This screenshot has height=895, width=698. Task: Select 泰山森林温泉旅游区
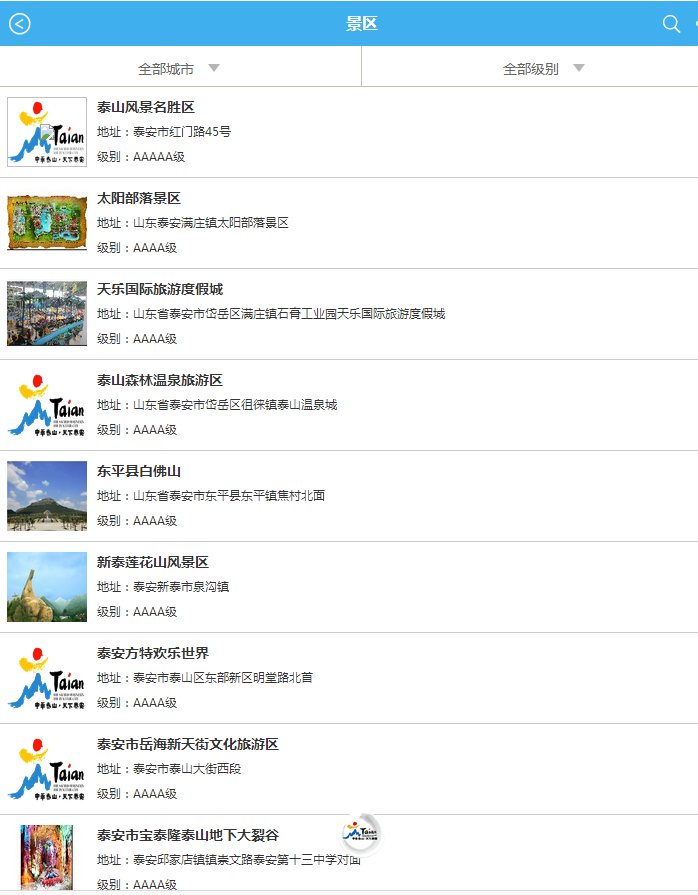(x=160, y=381)
